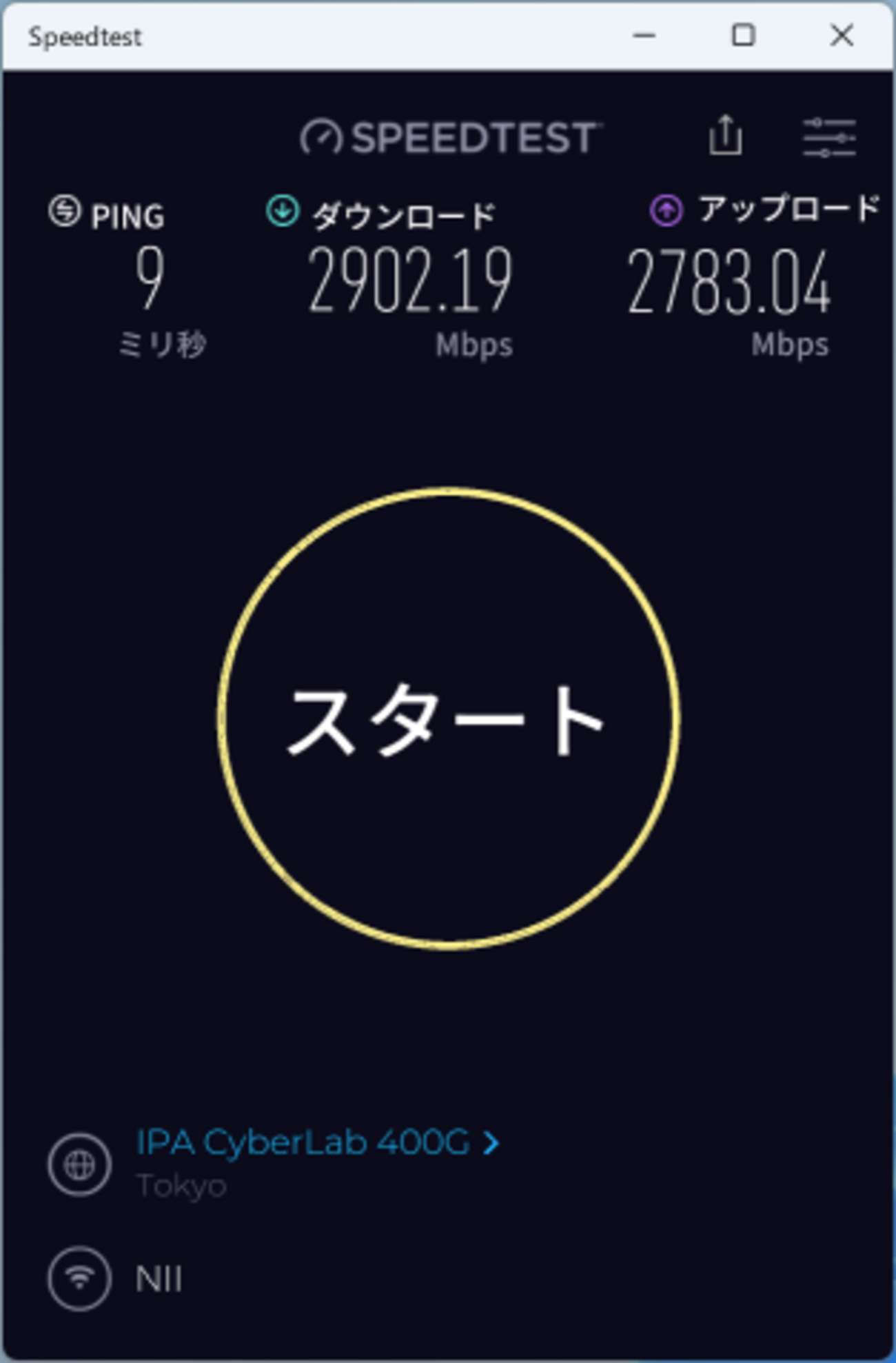Screen dimensions: 896x1363
Task: Share the speed test results
Action: coord(726,135)
